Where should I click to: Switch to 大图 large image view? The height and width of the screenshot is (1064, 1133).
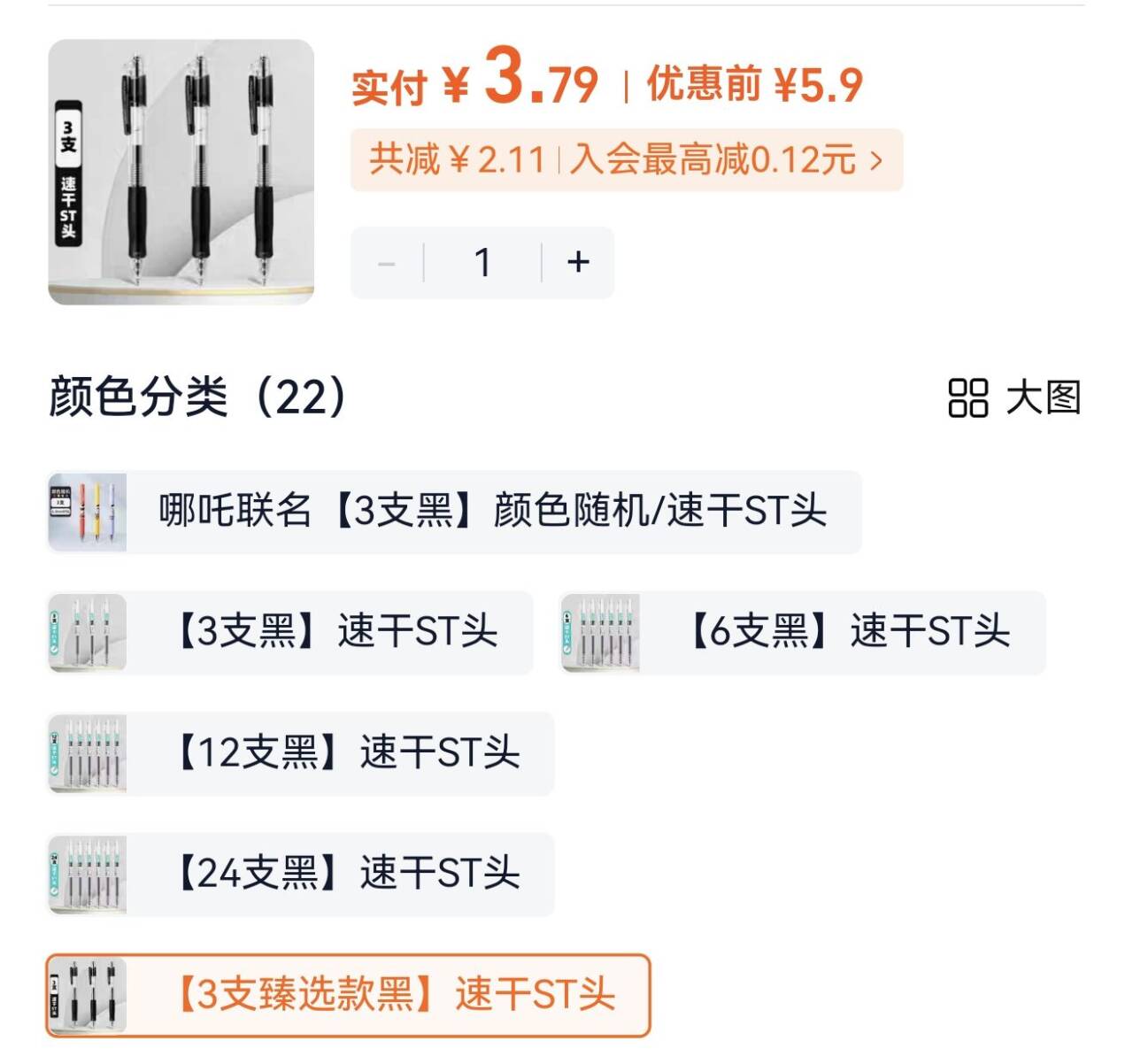pyautogui.click(x=1014, y=397)
